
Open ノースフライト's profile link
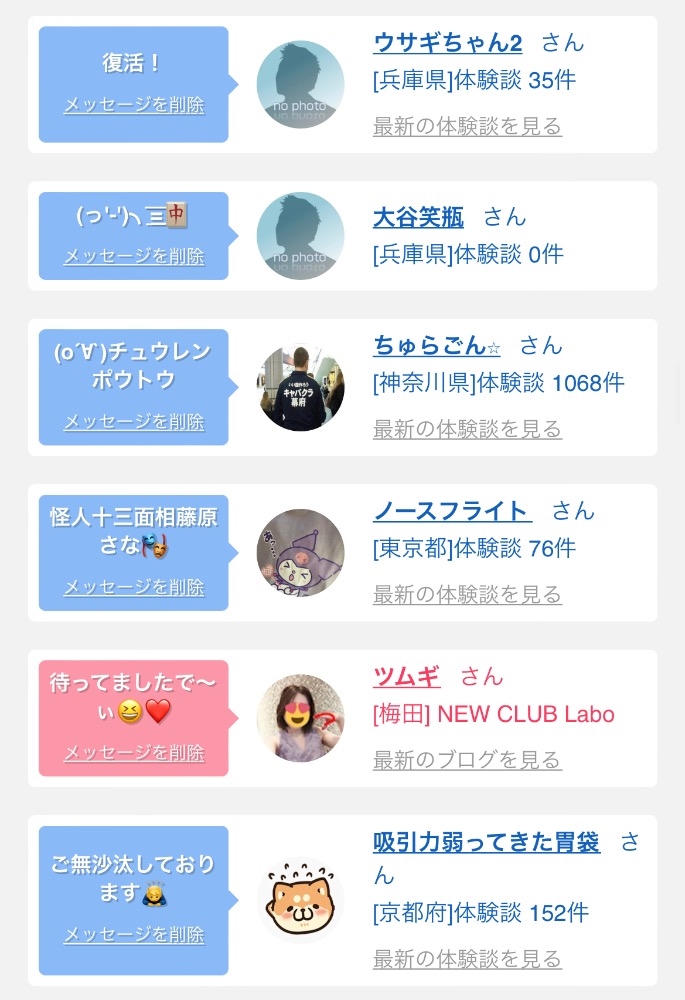click(452, 511)
